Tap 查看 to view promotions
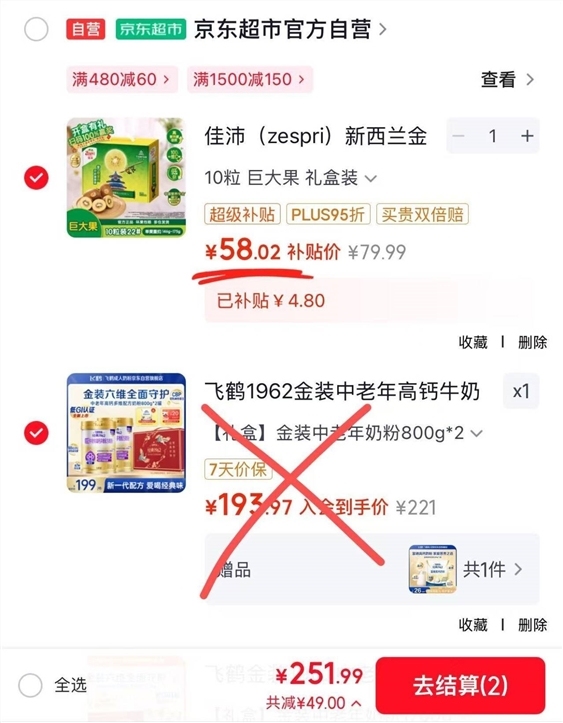Viewport: 563px width, 723px height. tap(508, 79)
